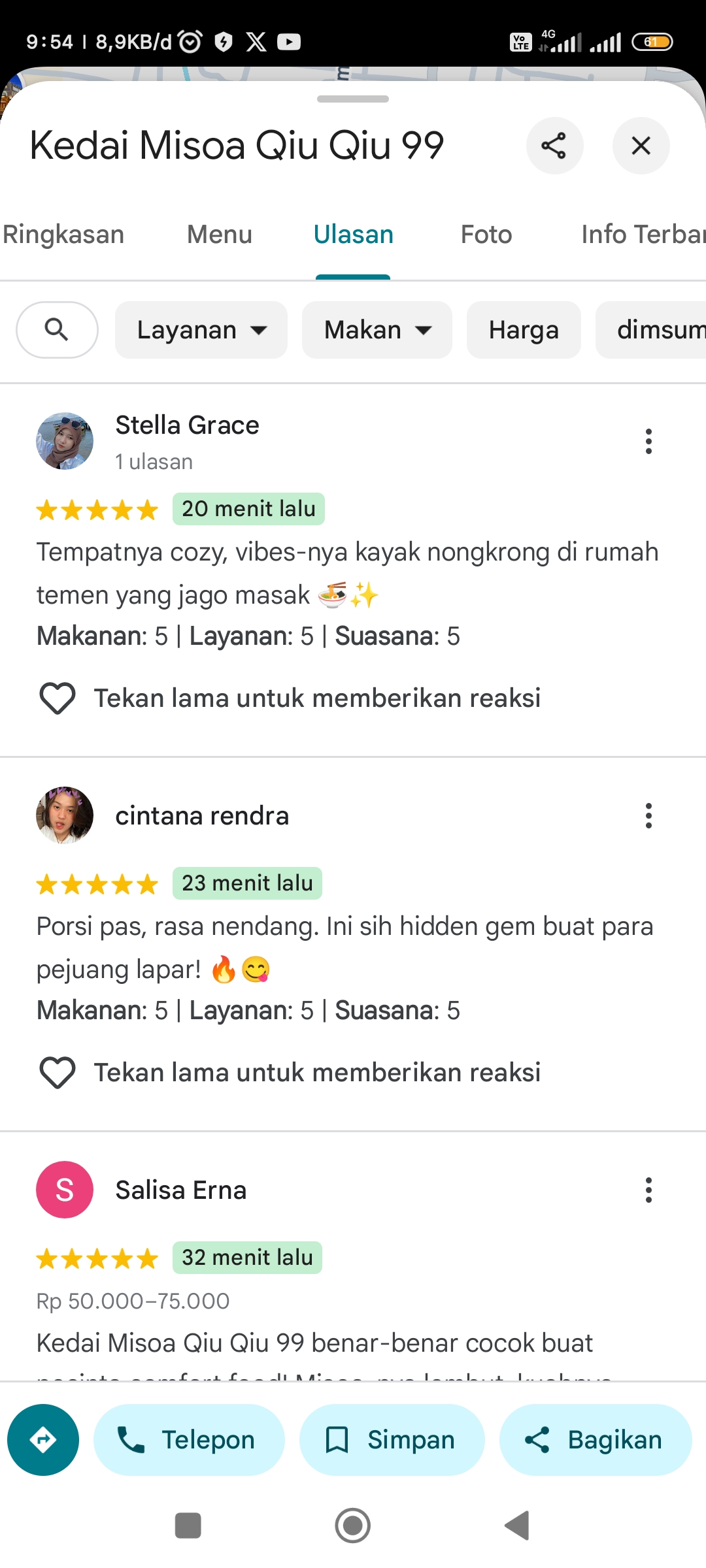Expand the Layanan filter dropdown

201,330
